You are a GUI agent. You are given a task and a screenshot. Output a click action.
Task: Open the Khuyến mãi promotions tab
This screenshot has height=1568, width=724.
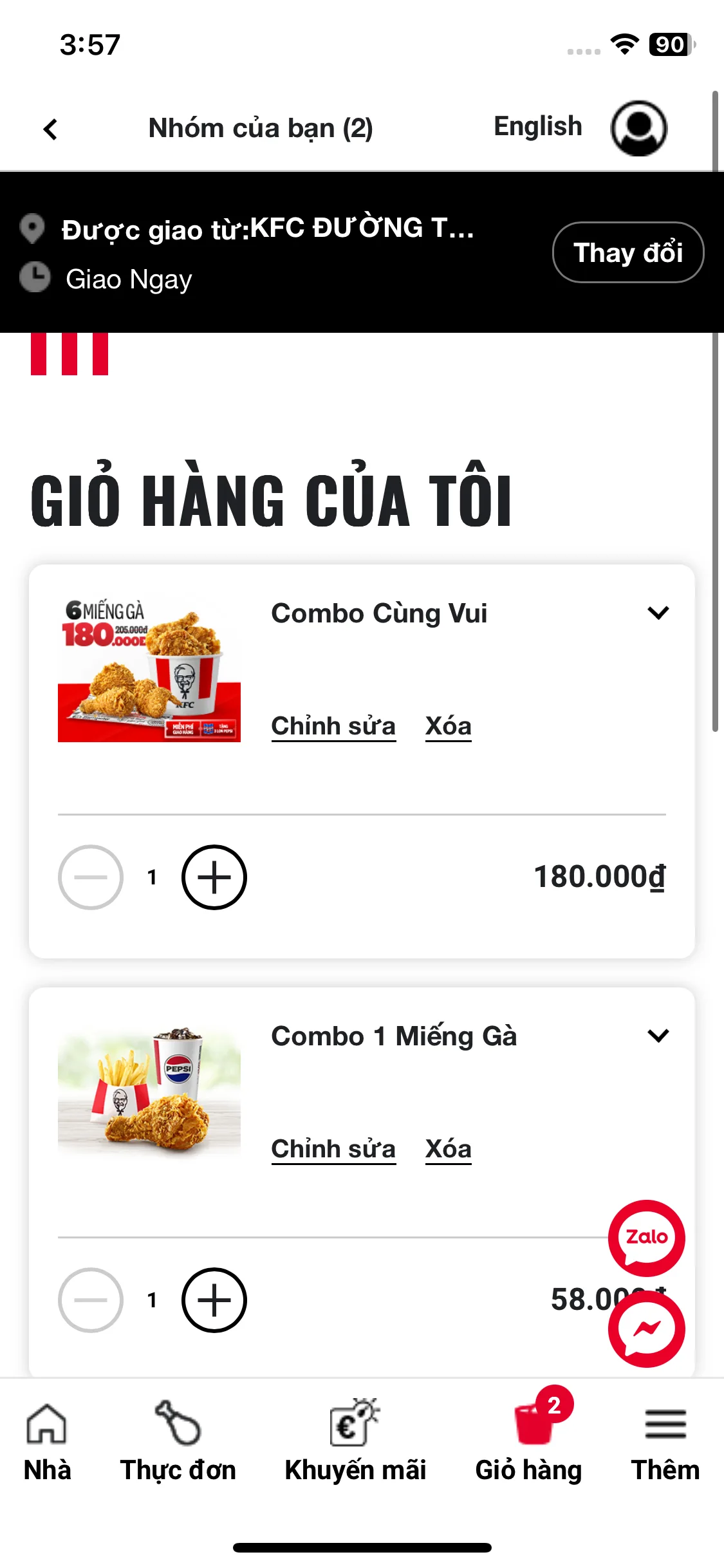[x=355, y=1442]
